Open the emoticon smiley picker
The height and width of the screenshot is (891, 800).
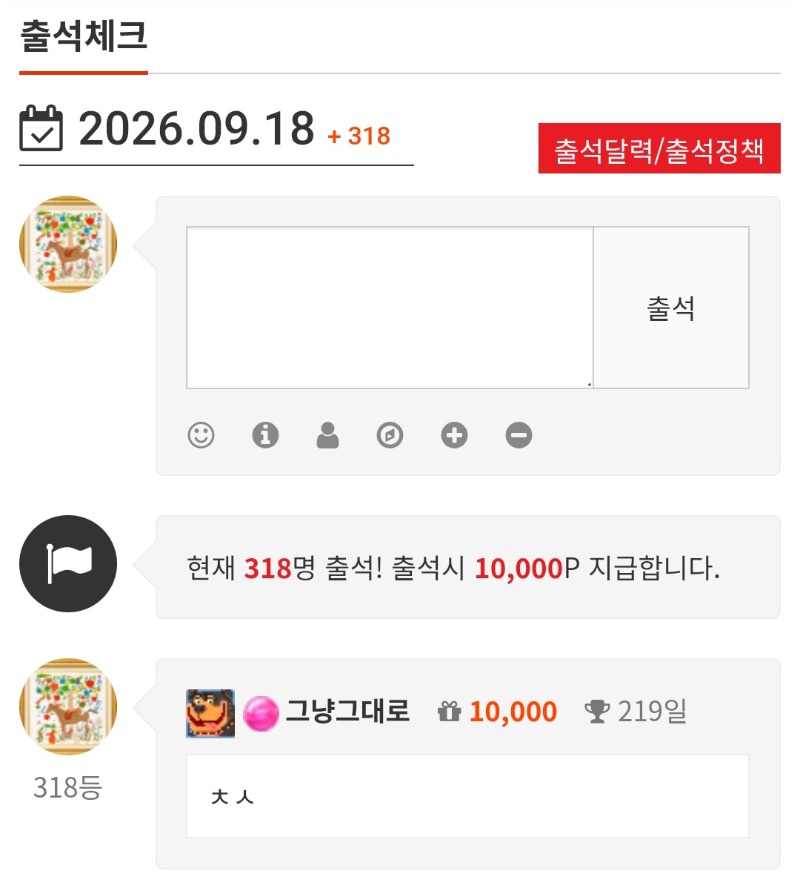coord(201,435)
